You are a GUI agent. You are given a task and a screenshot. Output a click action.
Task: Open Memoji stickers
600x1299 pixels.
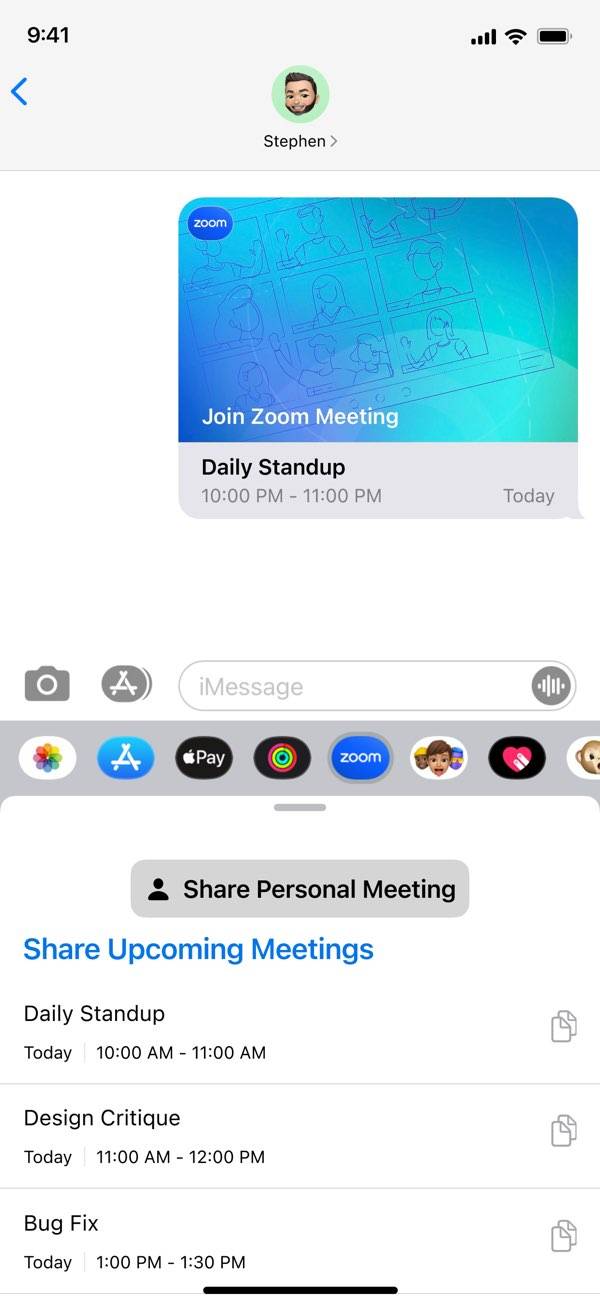point(439,758)
